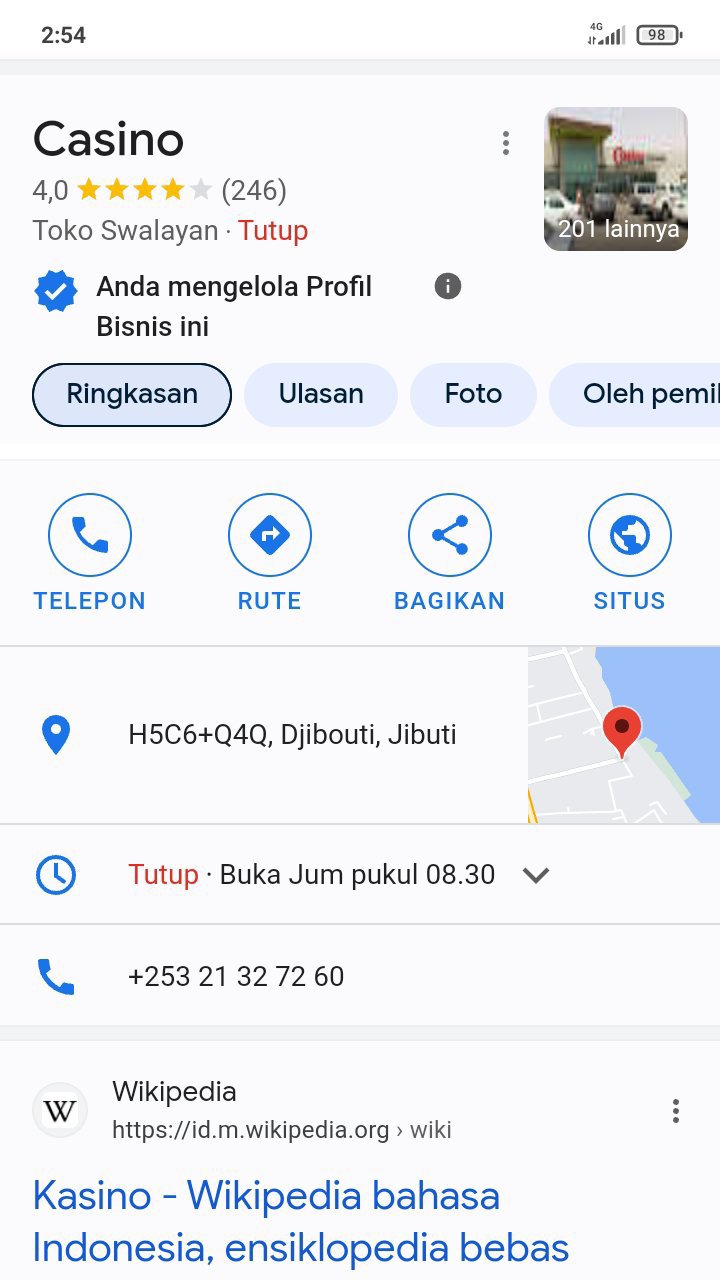
Task: Tap the info icon beside Profil Bisnis
Action: click(448, 287)
